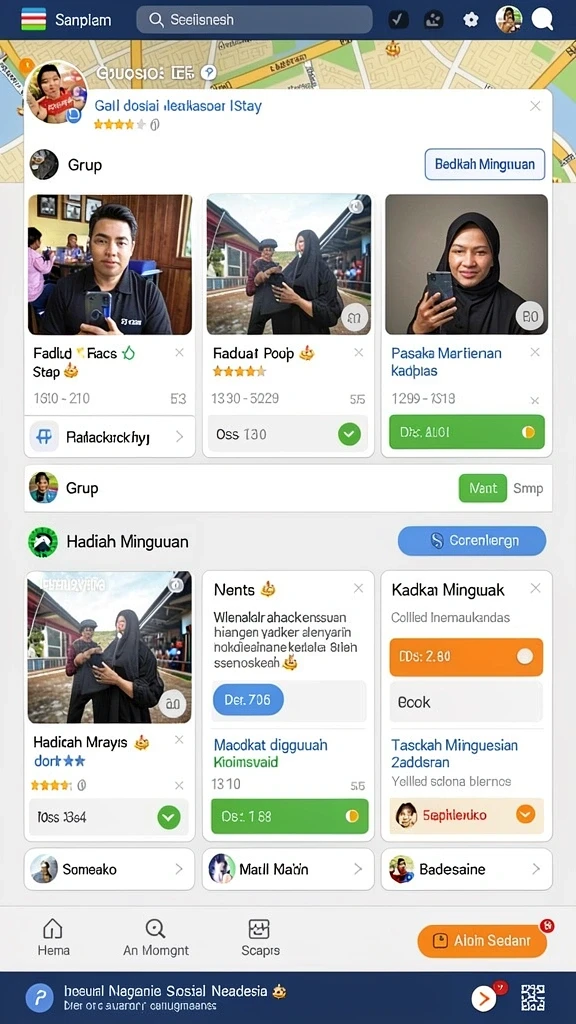Open the Seelsnesh search field
The image size is (576, 1024).
click(x=254, y=20)
